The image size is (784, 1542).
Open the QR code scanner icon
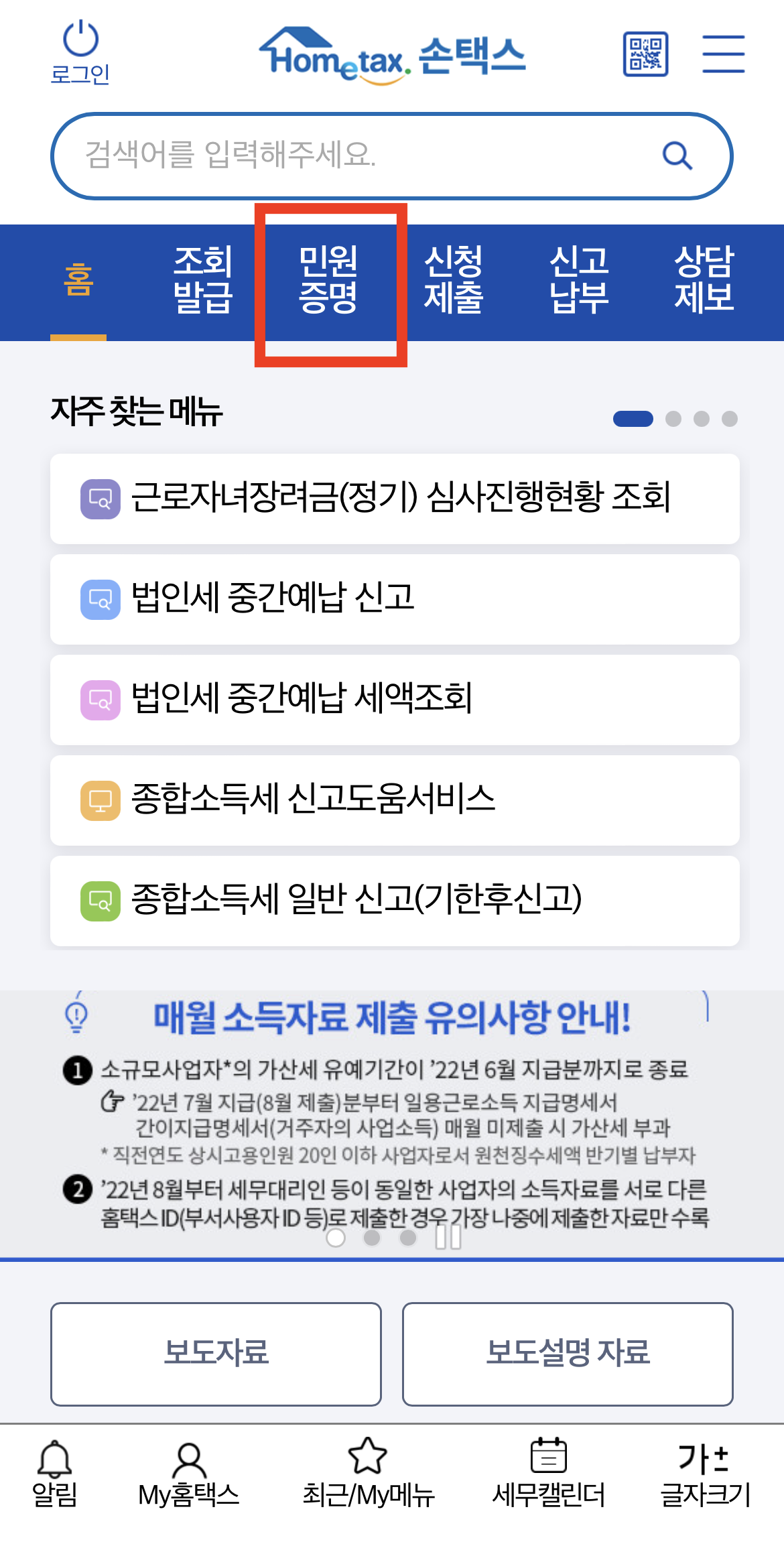pos(645,54)
